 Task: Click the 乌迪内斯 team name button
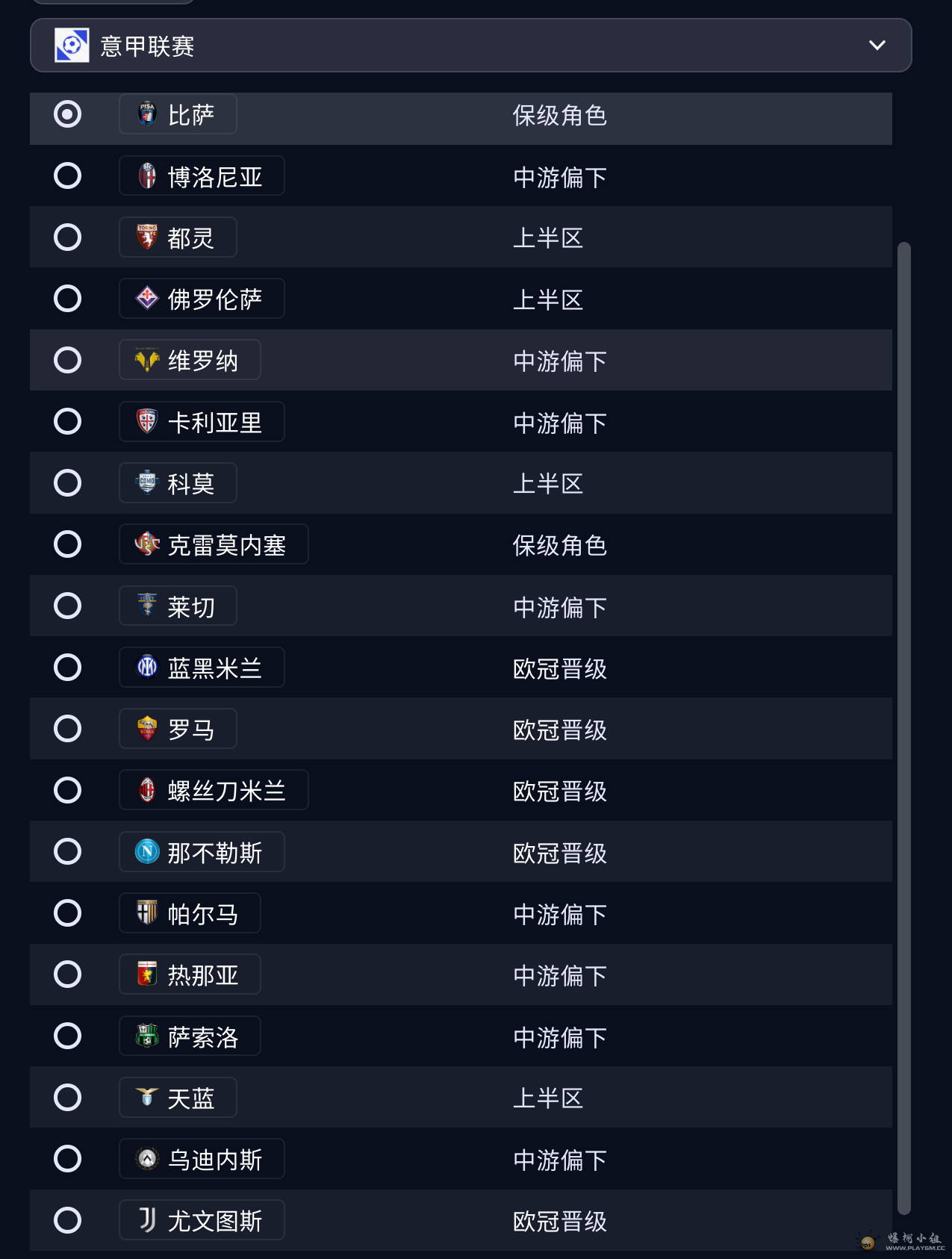click(201, 1158)
